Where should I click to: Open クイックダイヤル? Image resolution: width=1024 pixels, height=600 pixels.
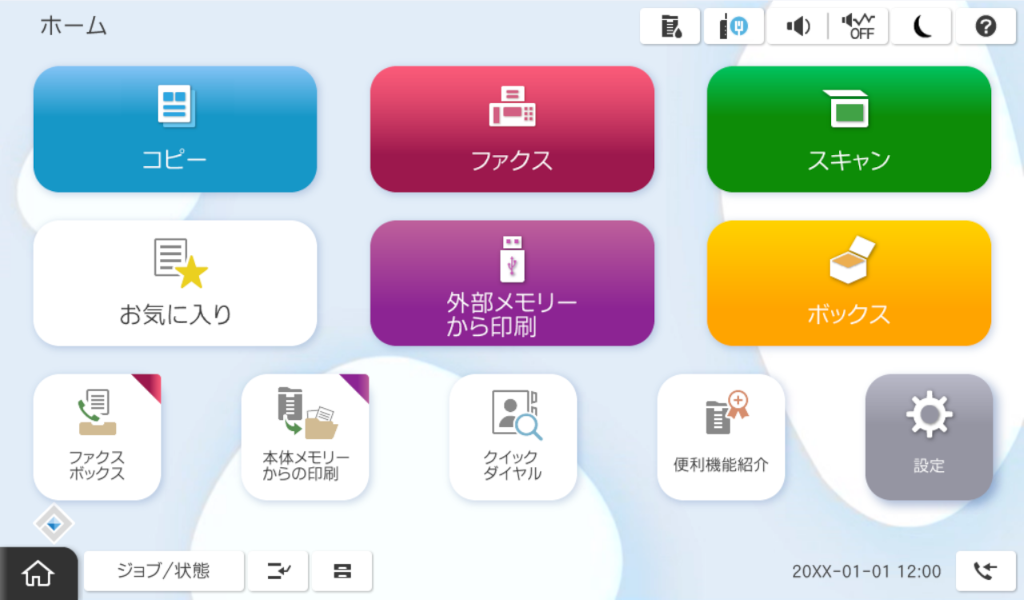(x=513, y=437)
